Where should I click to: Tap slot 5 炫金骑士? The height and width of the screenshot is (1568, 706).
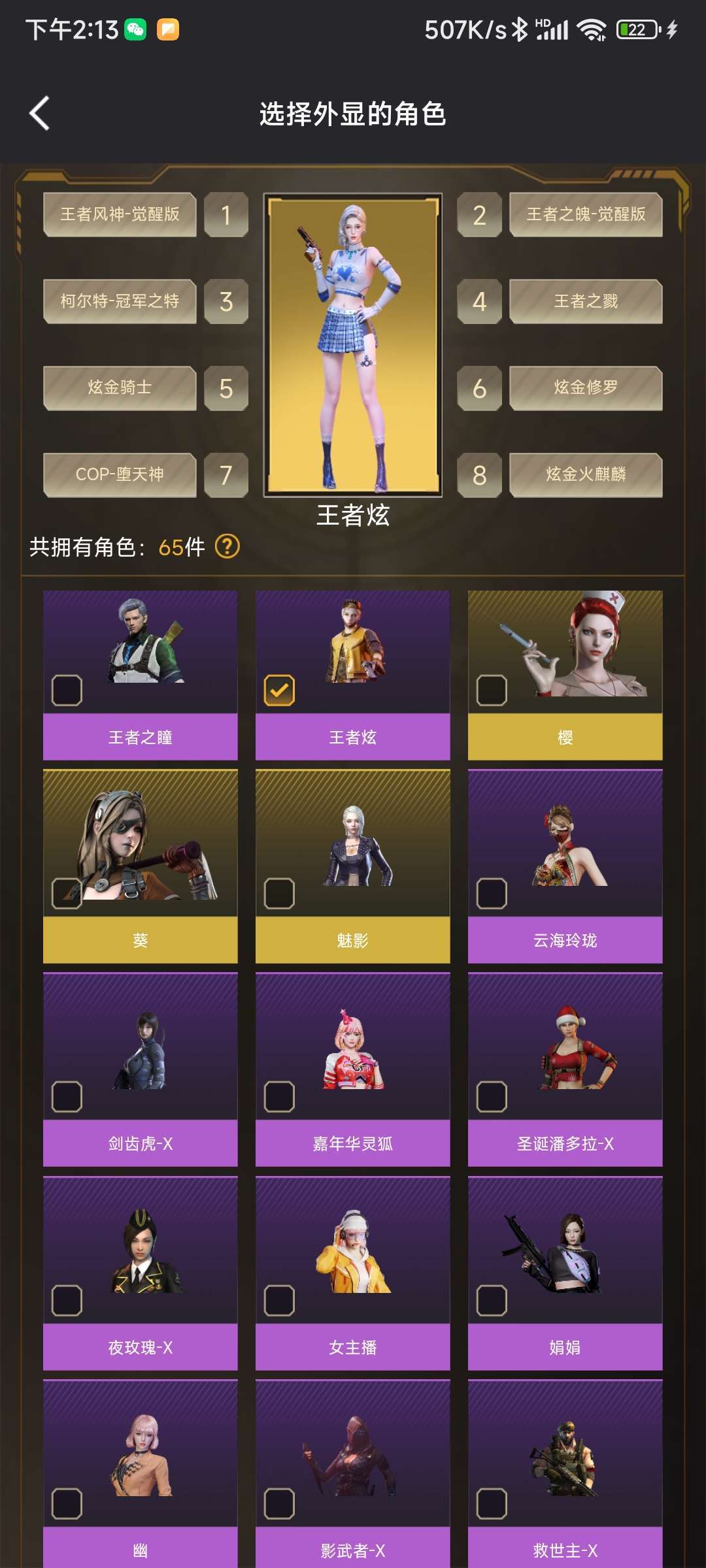pyautogui.click(x=120, y=388)
